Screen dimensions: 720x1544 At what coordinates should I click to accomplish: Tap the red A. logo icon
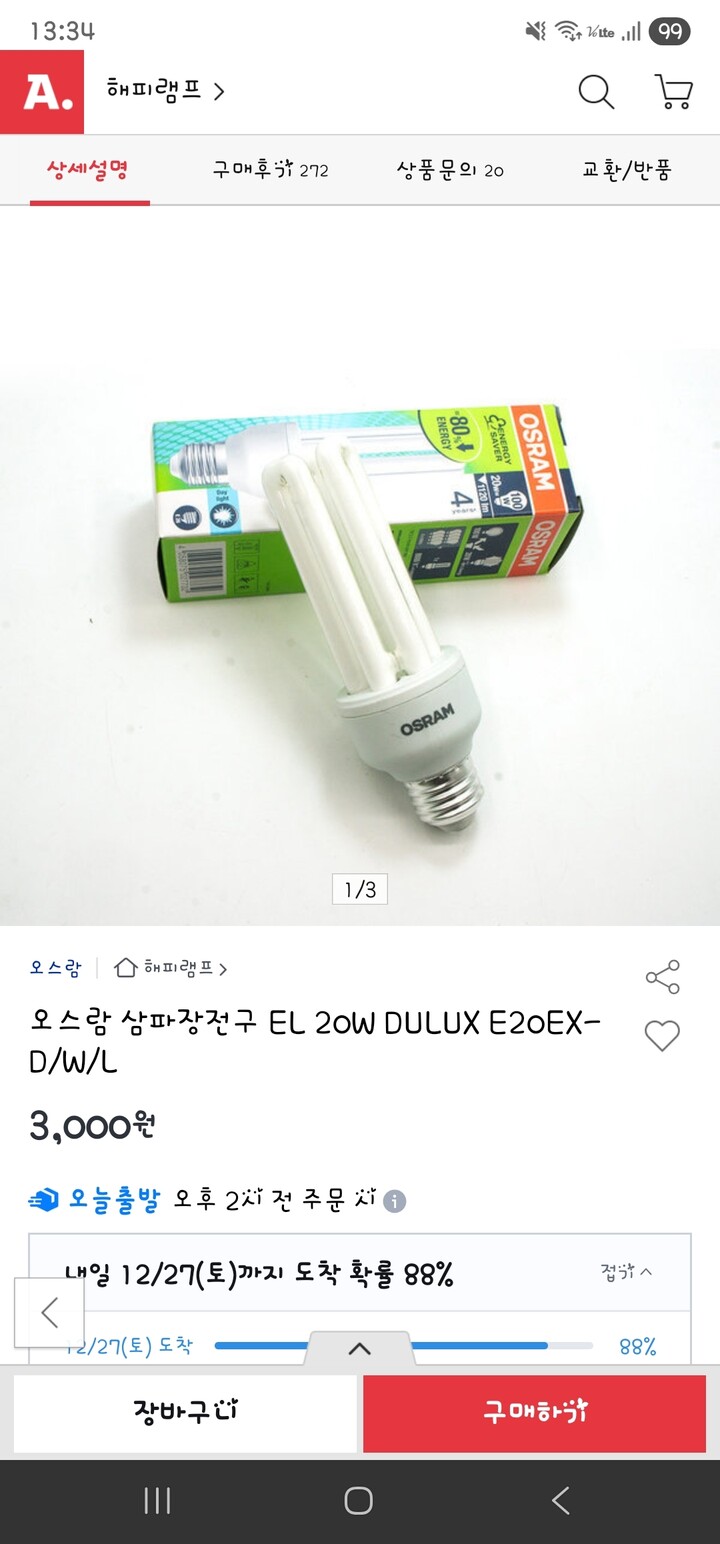point(40,92)
